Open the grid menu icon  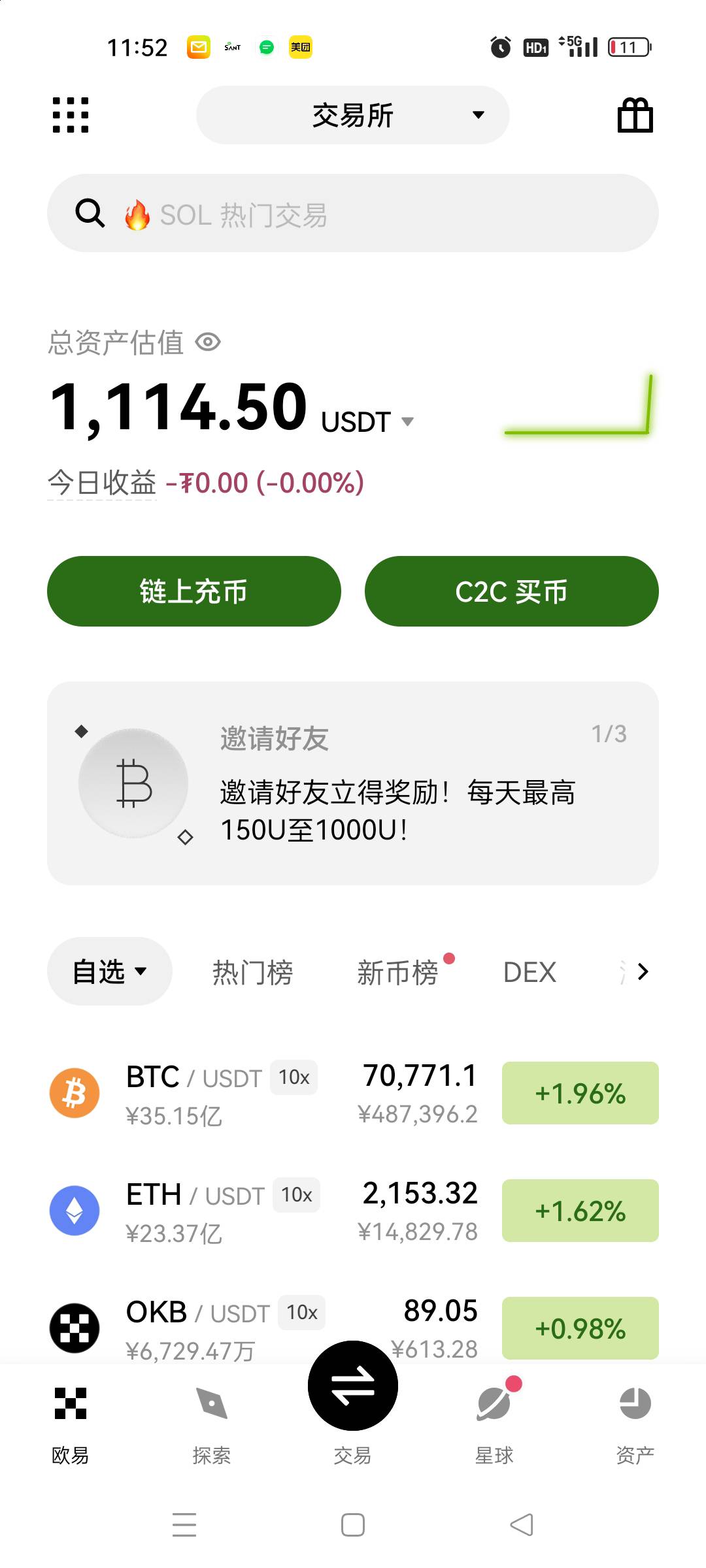click(x=71, y=115)
